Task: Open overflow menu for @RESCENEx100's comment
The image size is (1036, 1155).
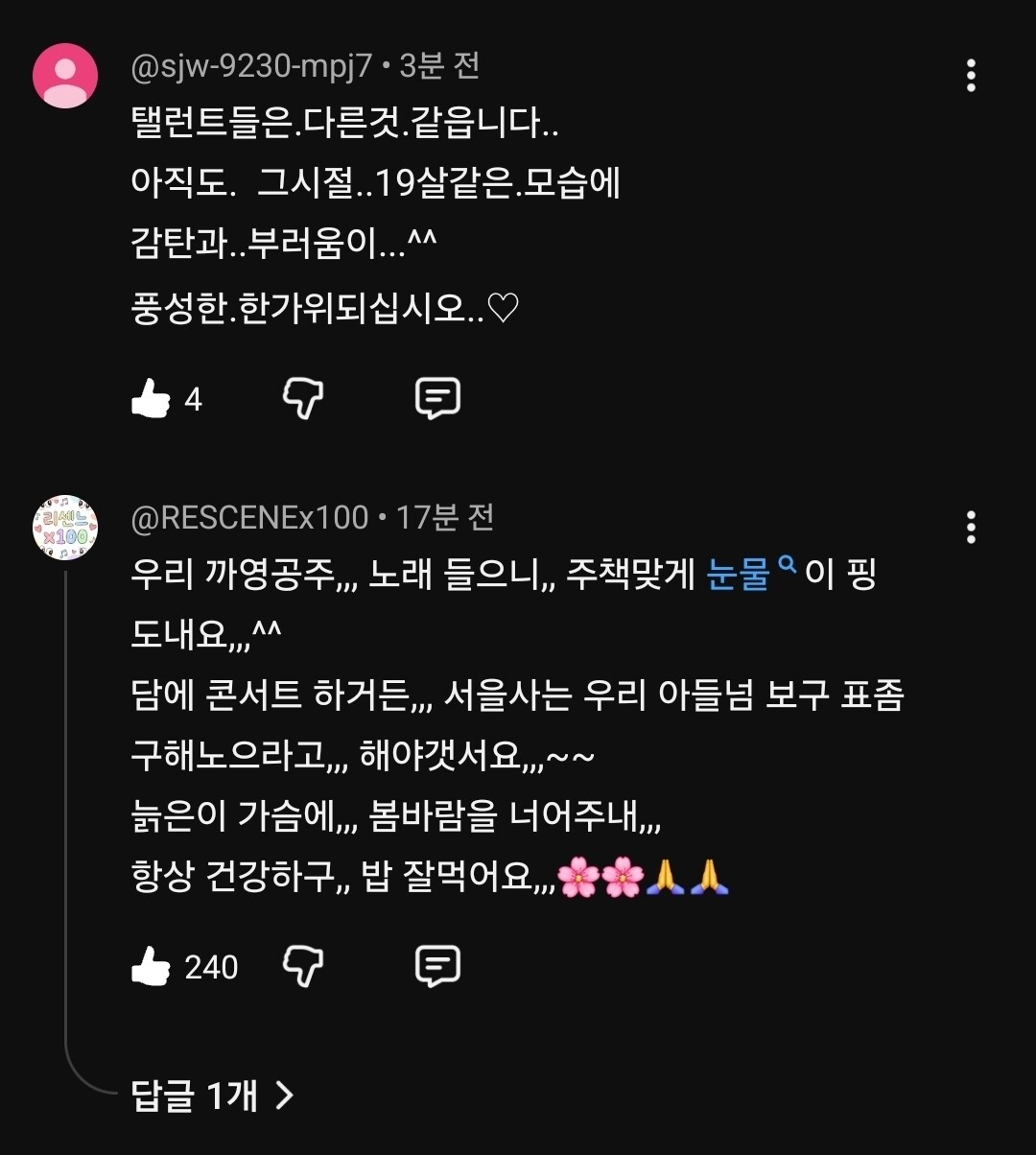Action: pos(972,527)
